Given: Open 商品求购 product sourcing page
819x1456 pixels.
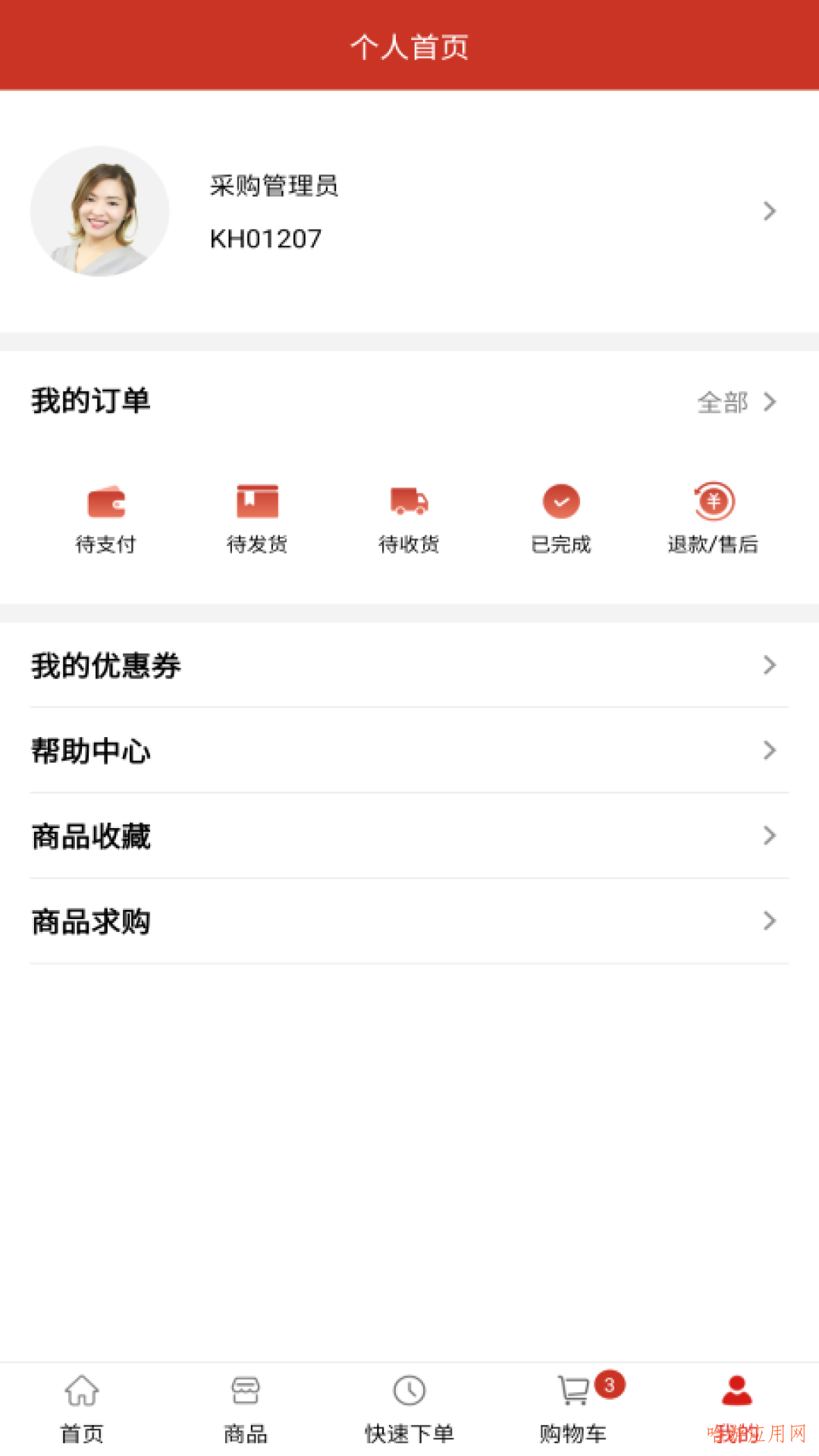Looking at the screenshot, I should [409, 921].
